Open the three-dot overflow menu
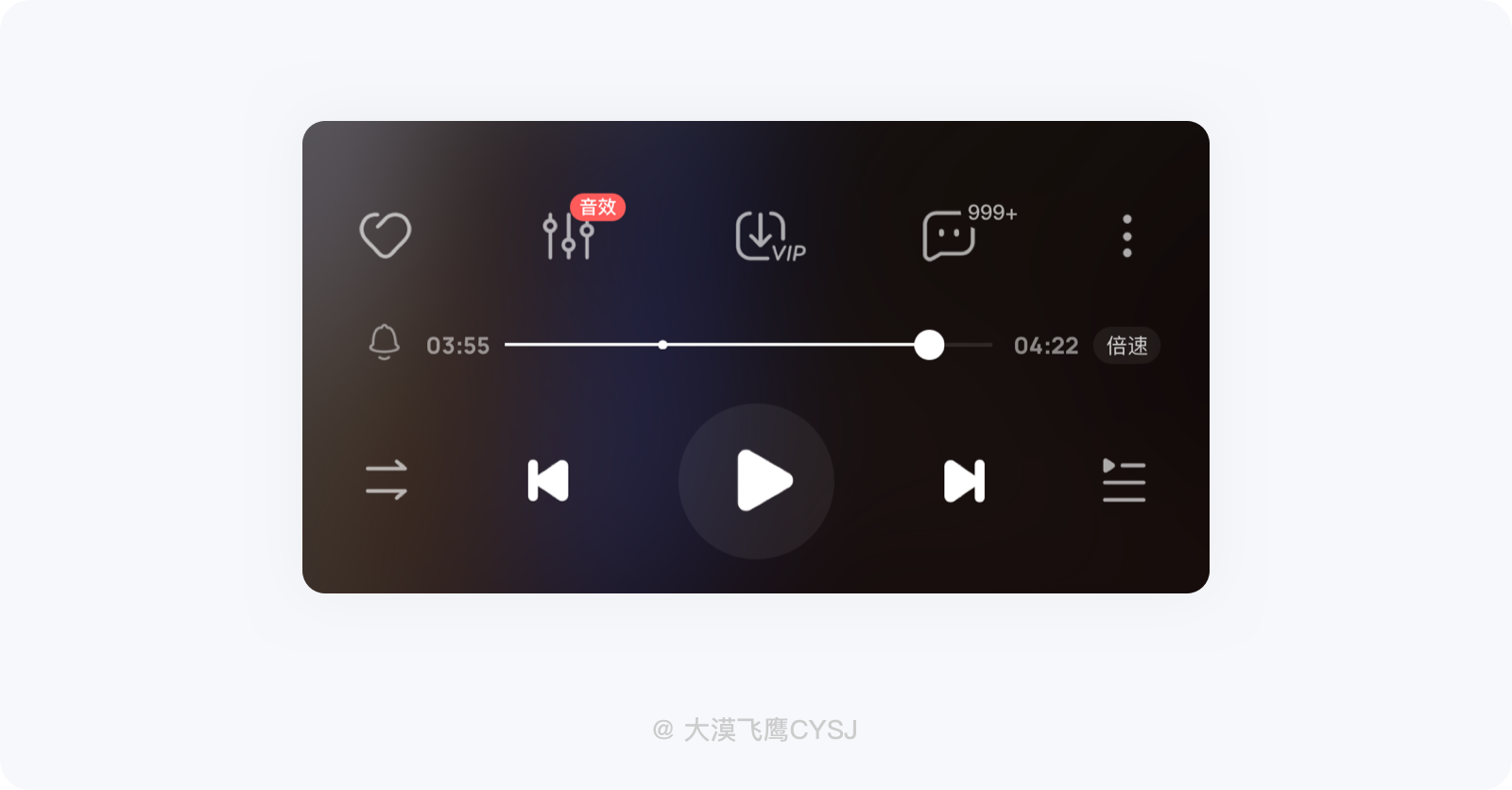The width and height of the screenshot is (1512, 790). click(1126, 235)
